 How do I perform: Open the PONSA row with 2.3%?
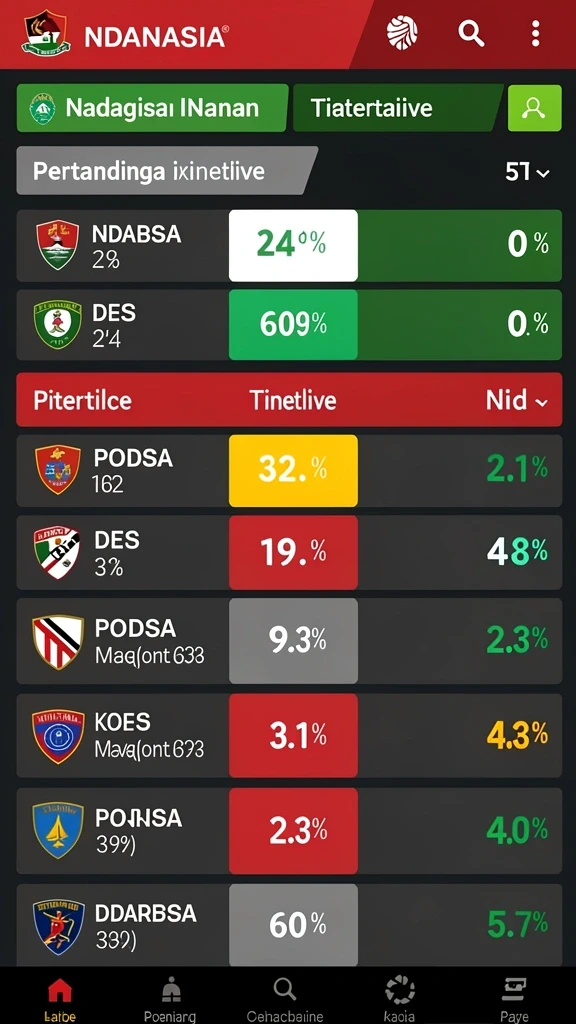click(289, 831)
